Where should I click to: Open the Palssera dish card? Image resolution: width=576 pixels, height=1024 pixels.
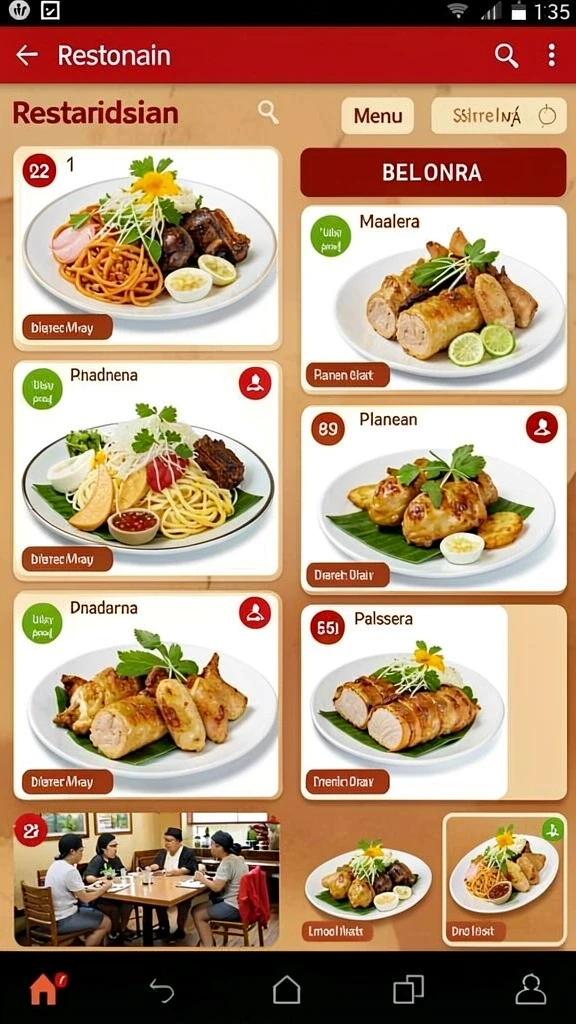tap(404, 702)
